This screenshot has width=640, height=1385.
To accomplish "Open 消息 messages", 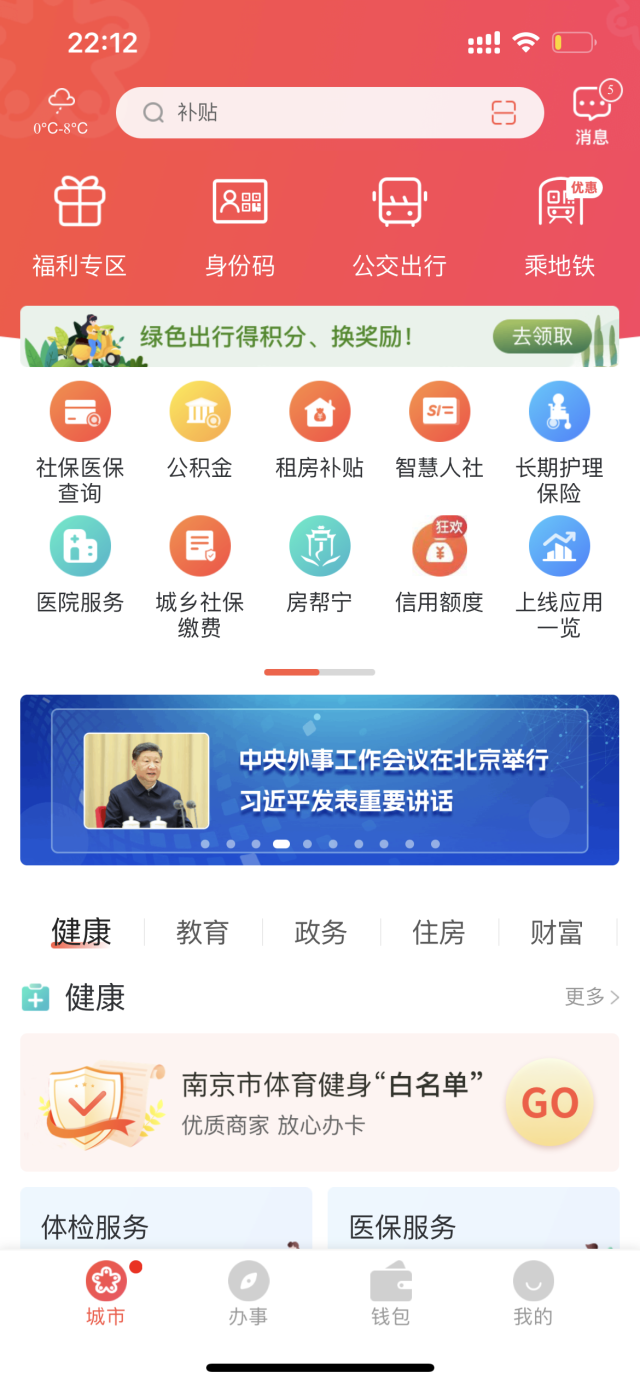I will 592,114.
